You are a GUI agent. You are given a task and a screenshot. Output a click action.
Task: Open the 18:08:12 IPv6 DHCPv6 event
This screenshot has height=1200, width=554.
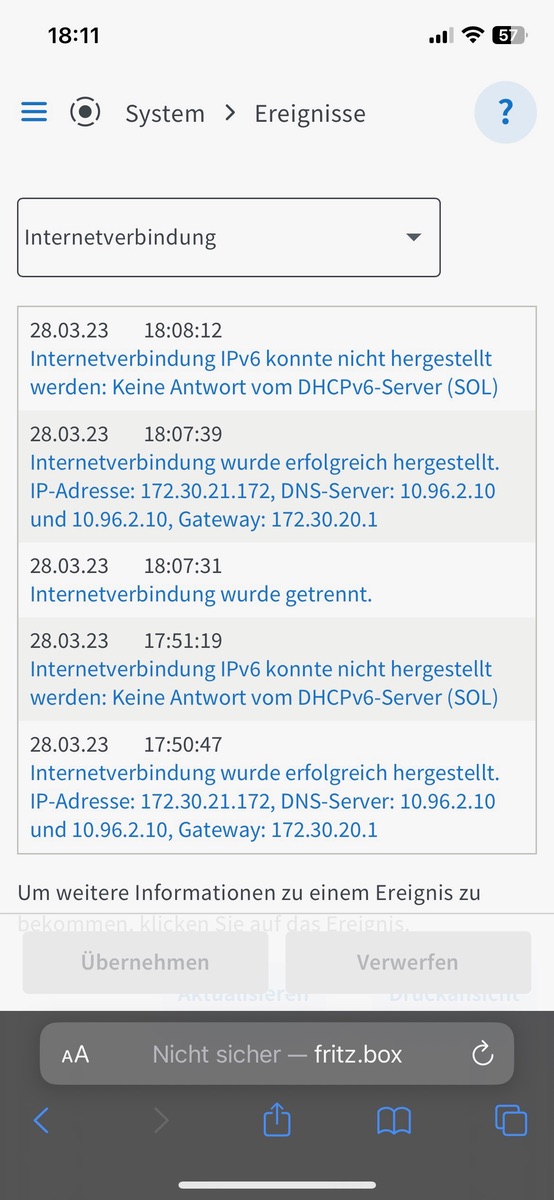(x=277, y=358)
